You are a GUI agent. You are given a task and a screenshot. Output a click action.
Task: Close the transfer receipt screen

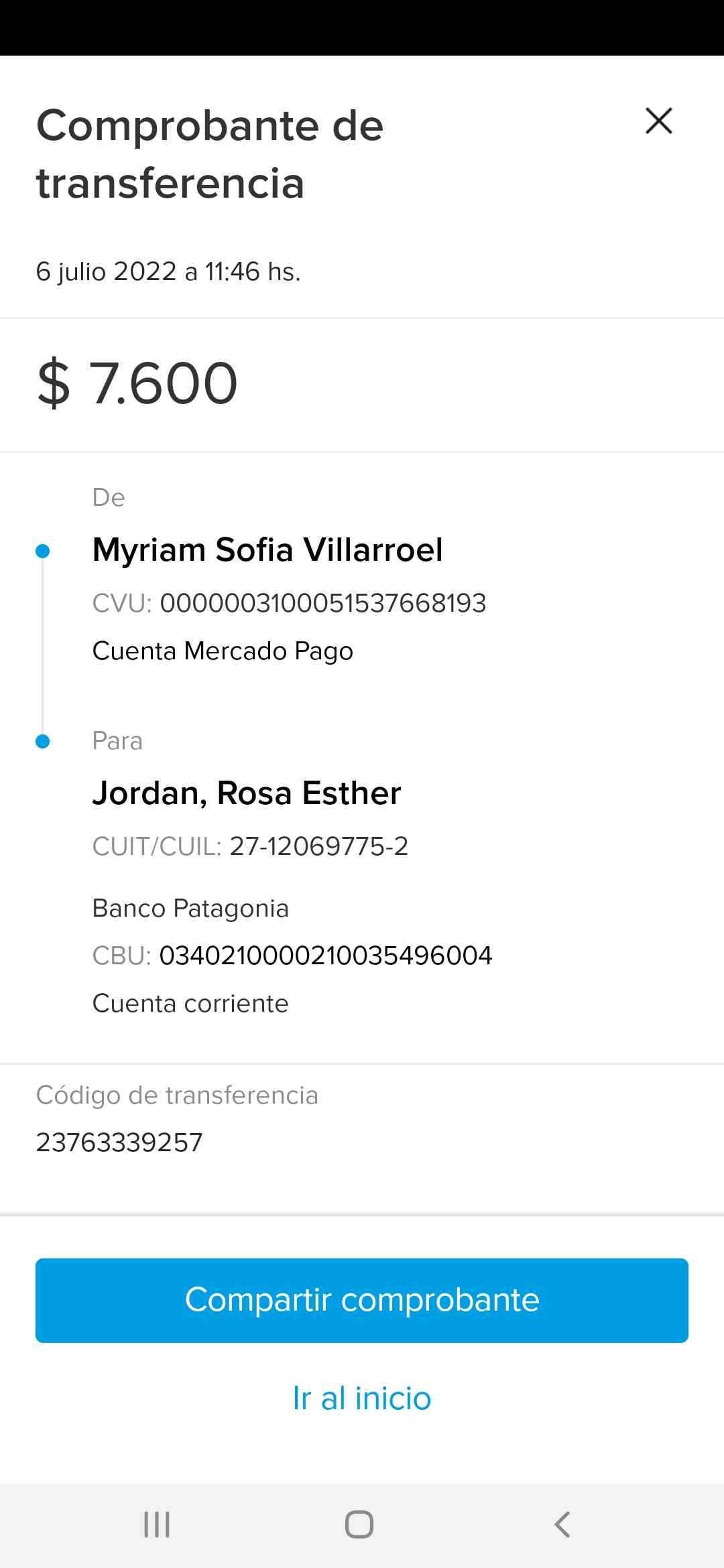[x=658, y=121]
